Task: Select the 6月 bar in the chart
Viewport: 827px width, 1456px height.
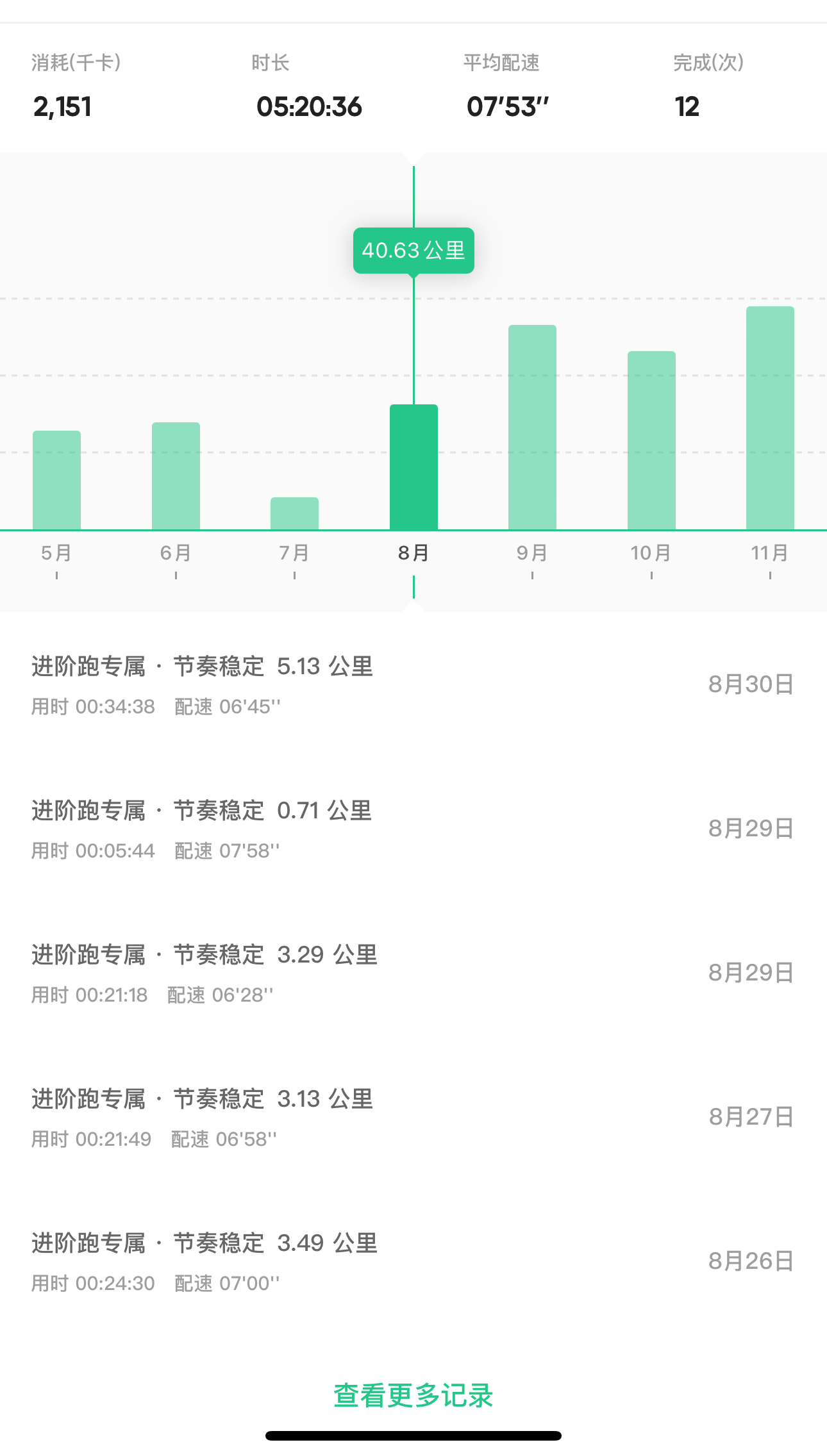Action: pos(176,476)
